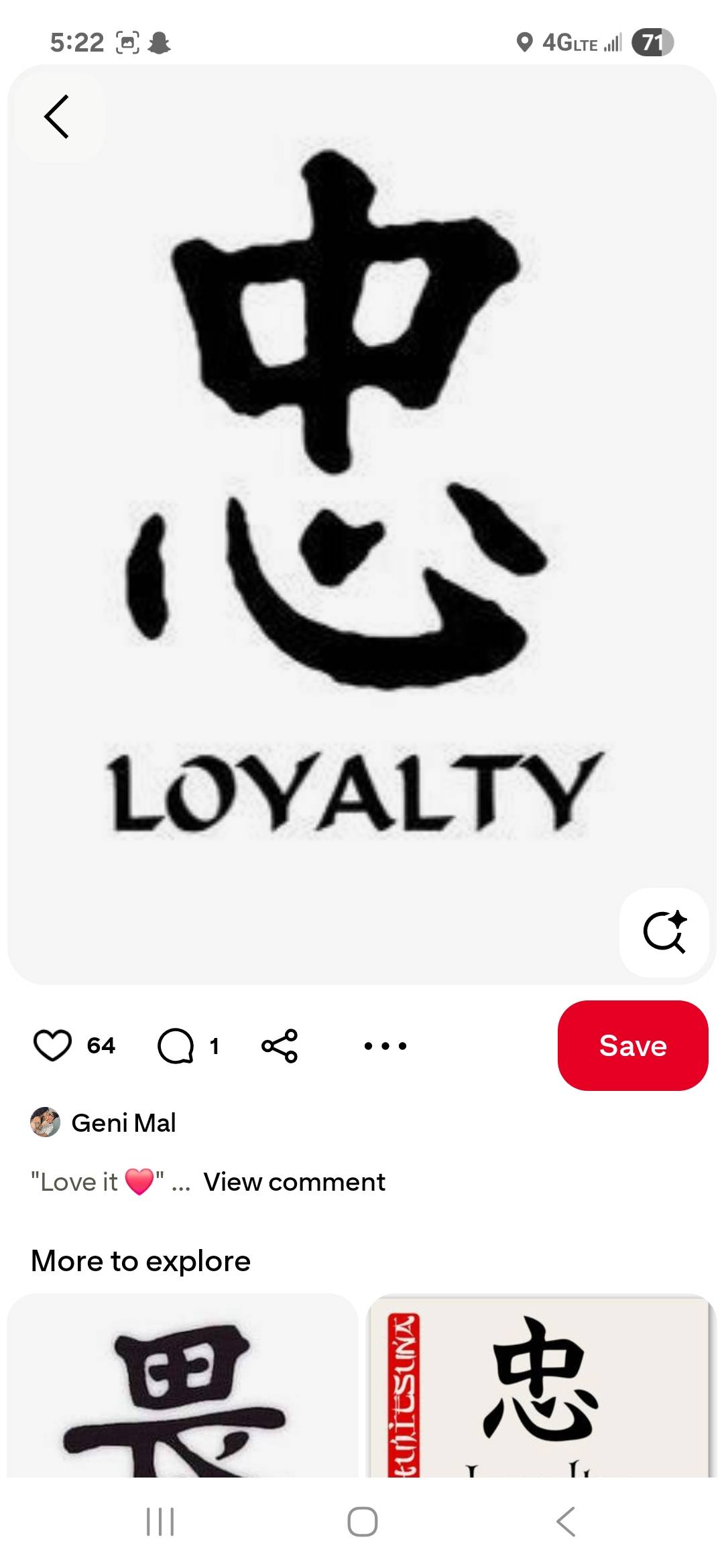Open the related pin with the red banner
This screenshot has height=1568, width=724.
(x=542, y=1386)
